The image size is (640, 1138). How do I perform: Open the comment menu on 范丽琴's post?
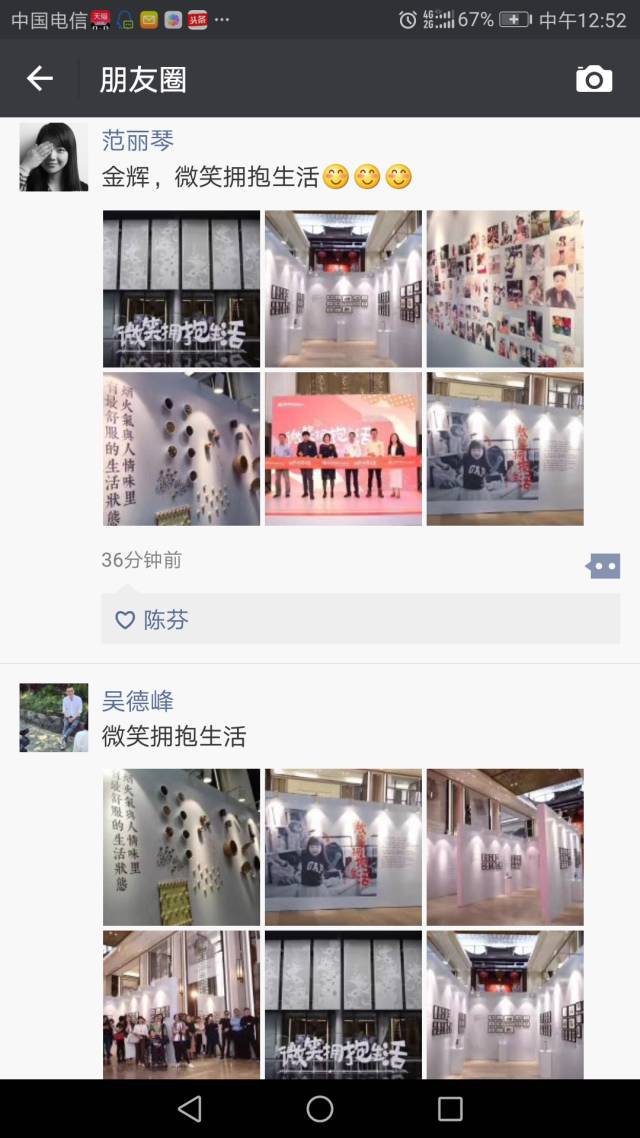point(603,566)
